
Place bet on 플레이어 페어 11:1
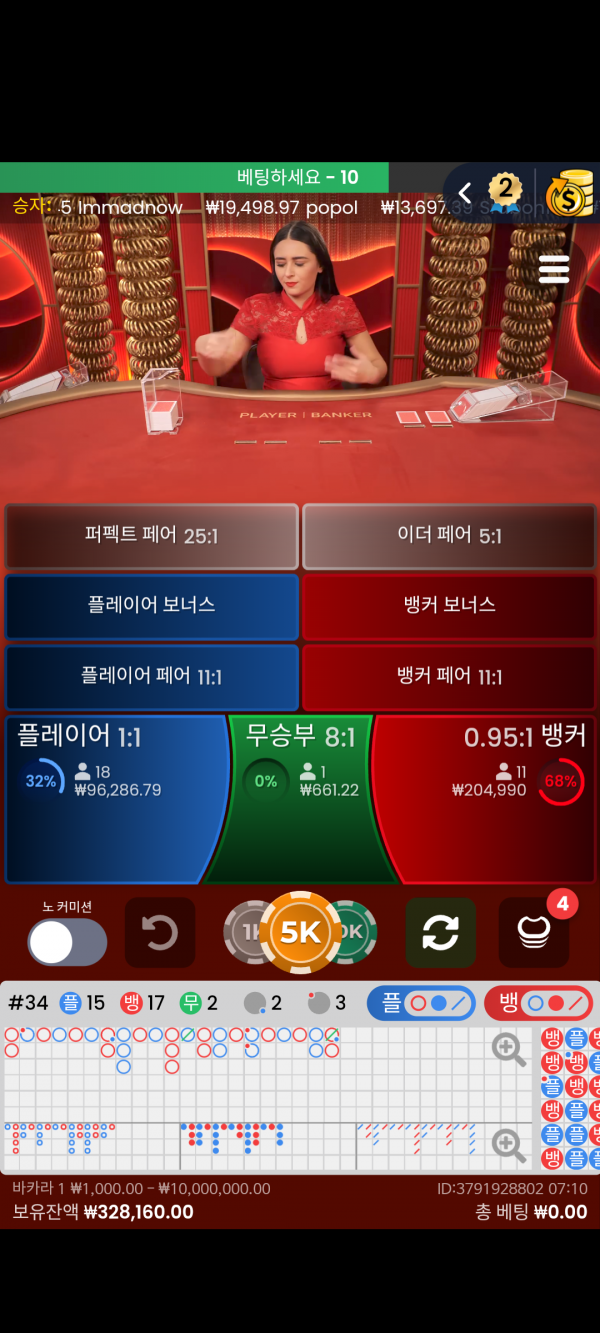coord(151,677)
